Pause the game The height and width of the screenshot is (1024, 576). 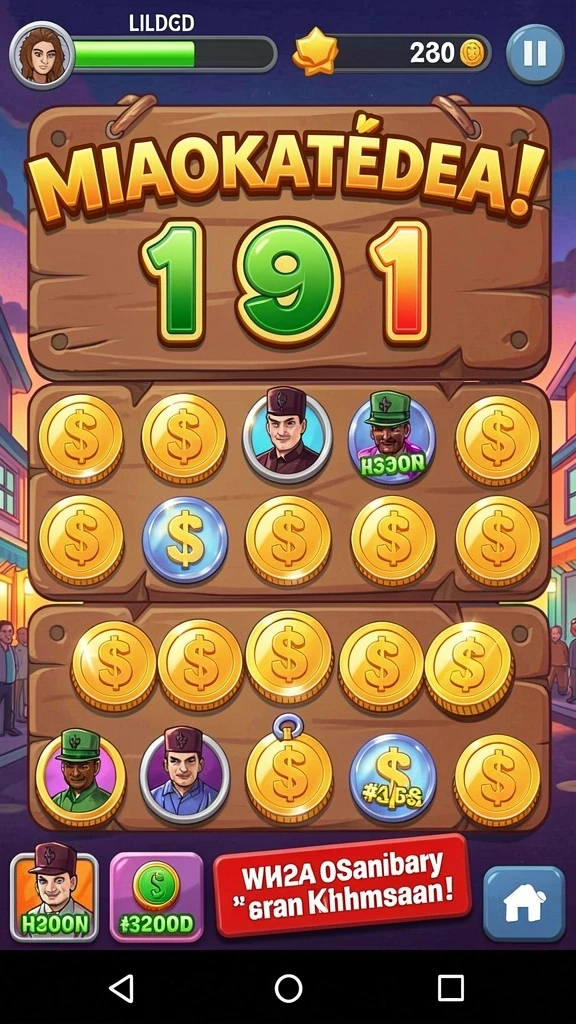pyautogui.click(x=535, y=54)
